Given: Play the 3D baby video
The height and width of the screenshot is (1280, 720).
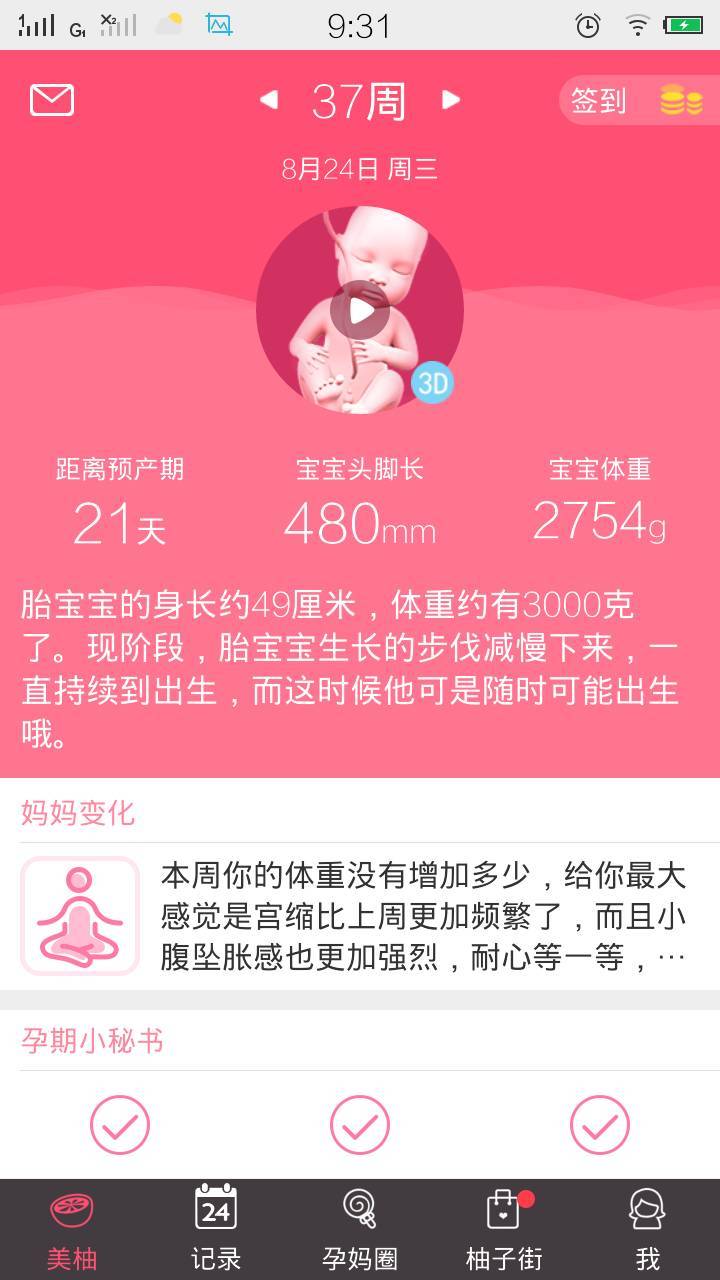Looking at the screenshot, I should (360, 310).
